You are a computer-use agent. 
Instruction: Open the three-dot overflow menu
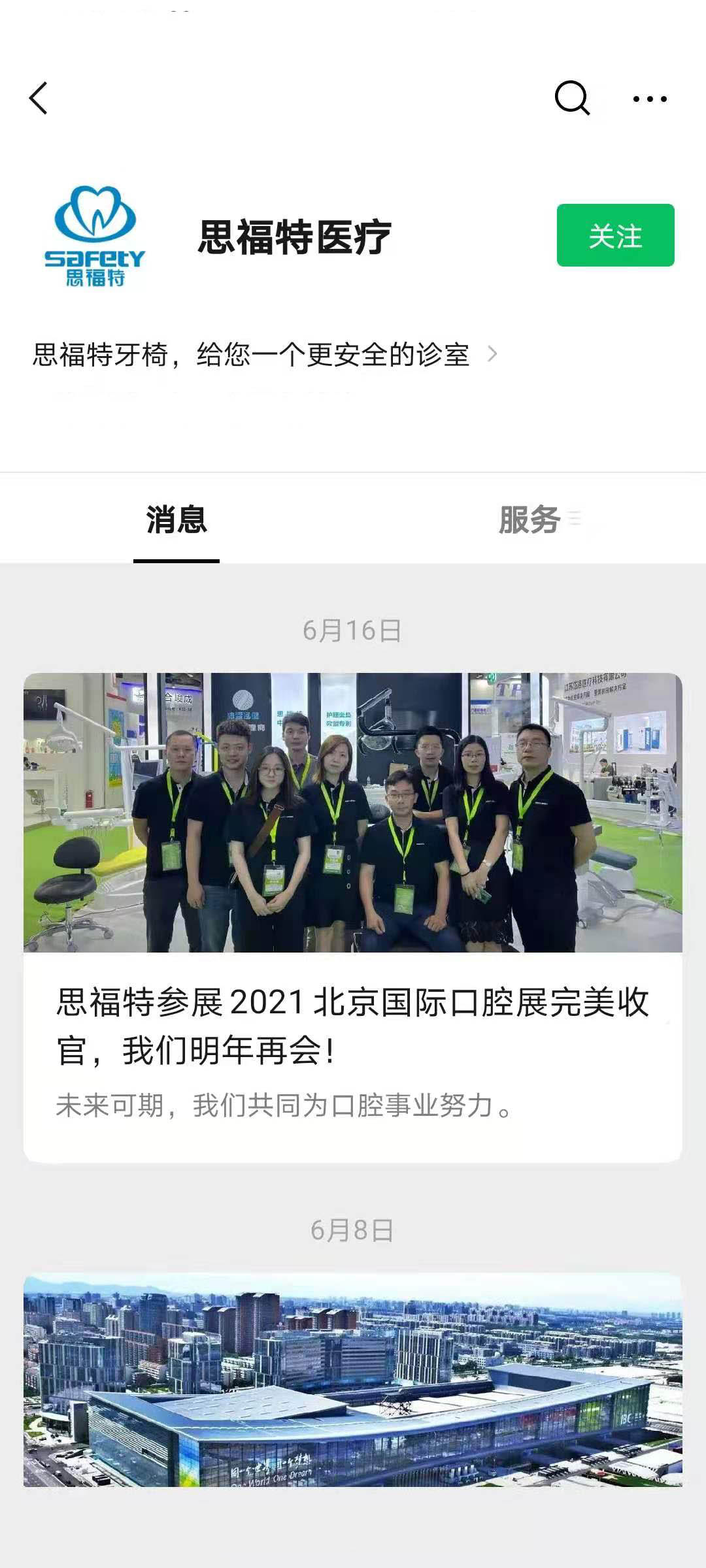tap(650, 99)
